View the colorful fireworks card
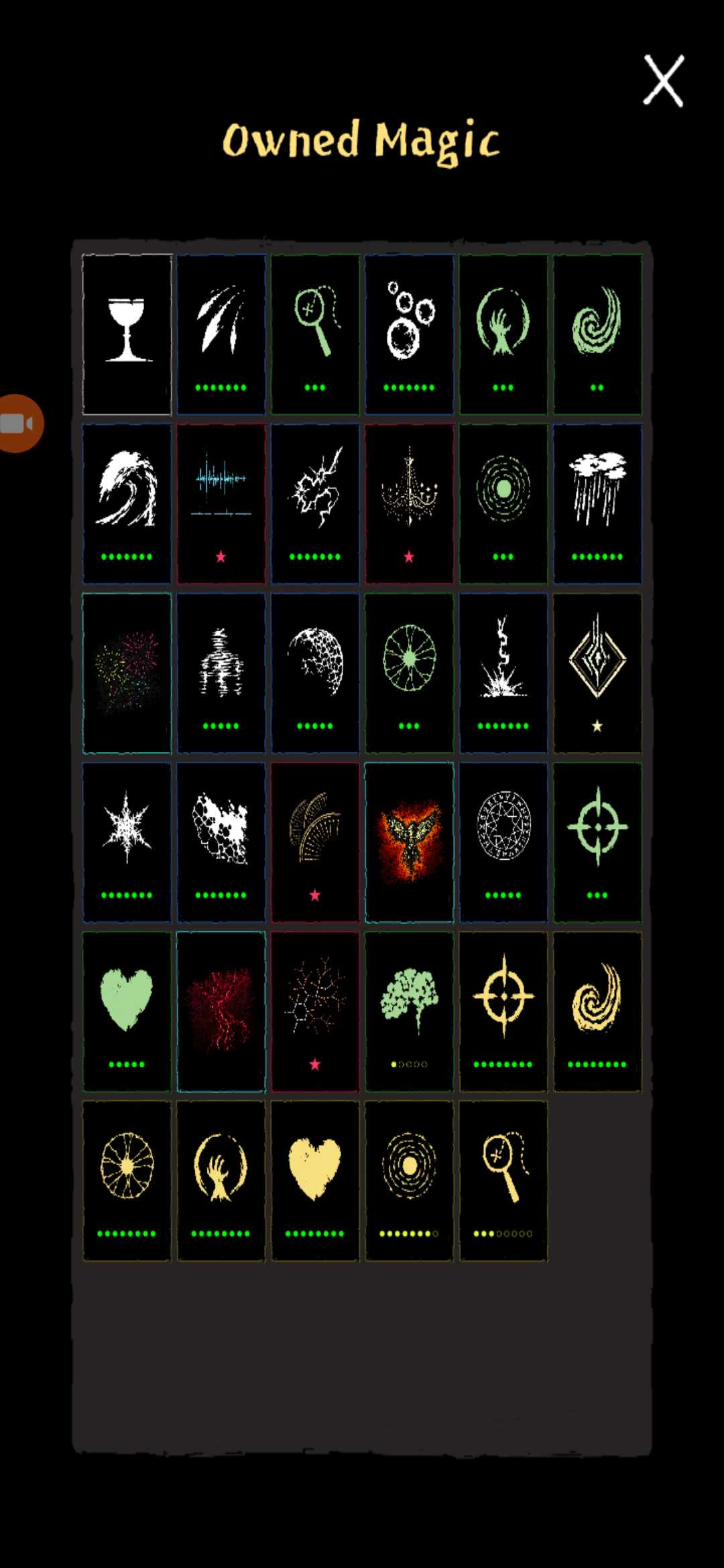 click(x=127, y=673)
